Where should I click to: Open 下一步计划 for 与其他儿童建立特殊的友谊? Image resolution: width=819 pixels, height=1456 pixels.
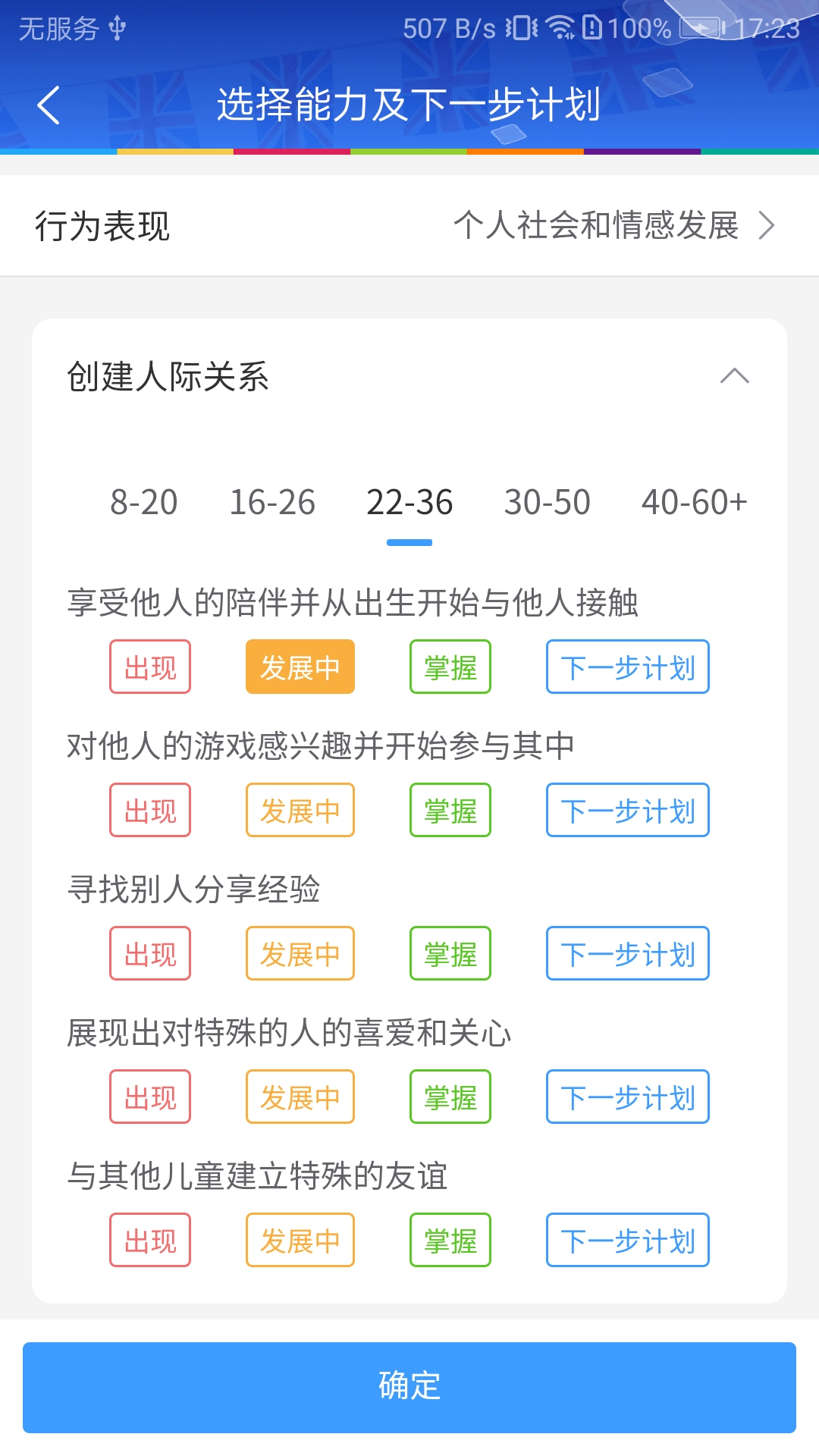[x=627, y=1241]
